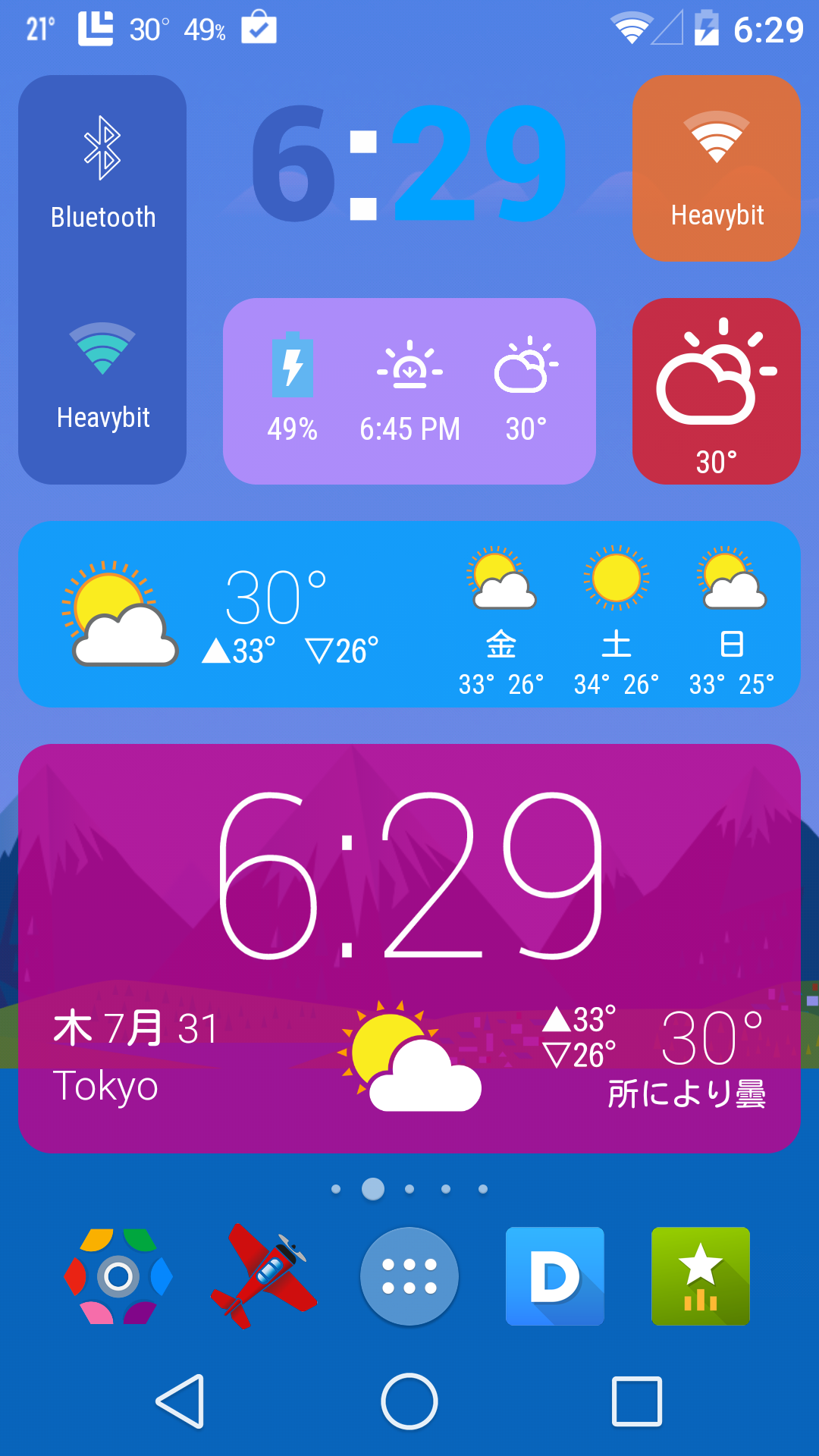The width and height of the screenshot is (819, 1456).
Task: Open recent apps overview
Action: pos(637,1401)
